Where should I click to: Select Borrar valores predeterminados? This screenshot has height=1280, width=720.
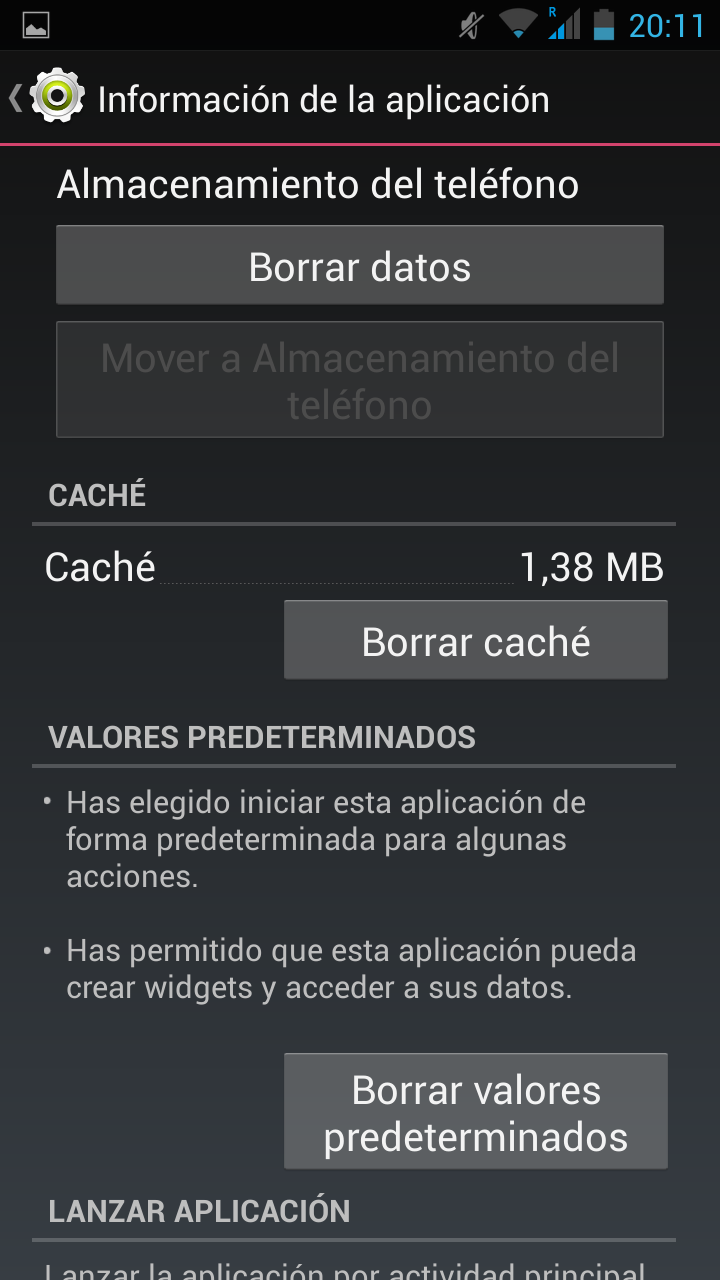476,1111
